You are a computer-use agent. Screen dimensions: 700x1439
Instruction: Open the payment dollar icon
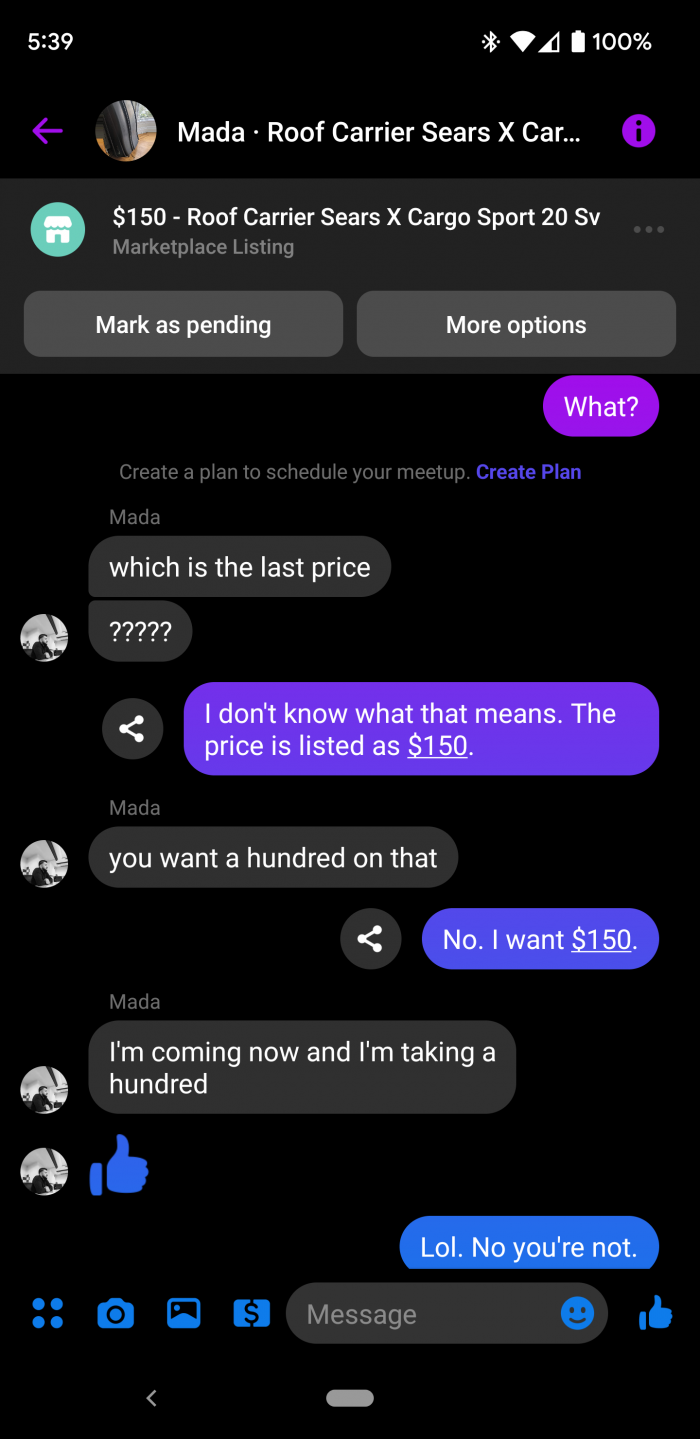pyautogui.click(x=251, y=1313)
